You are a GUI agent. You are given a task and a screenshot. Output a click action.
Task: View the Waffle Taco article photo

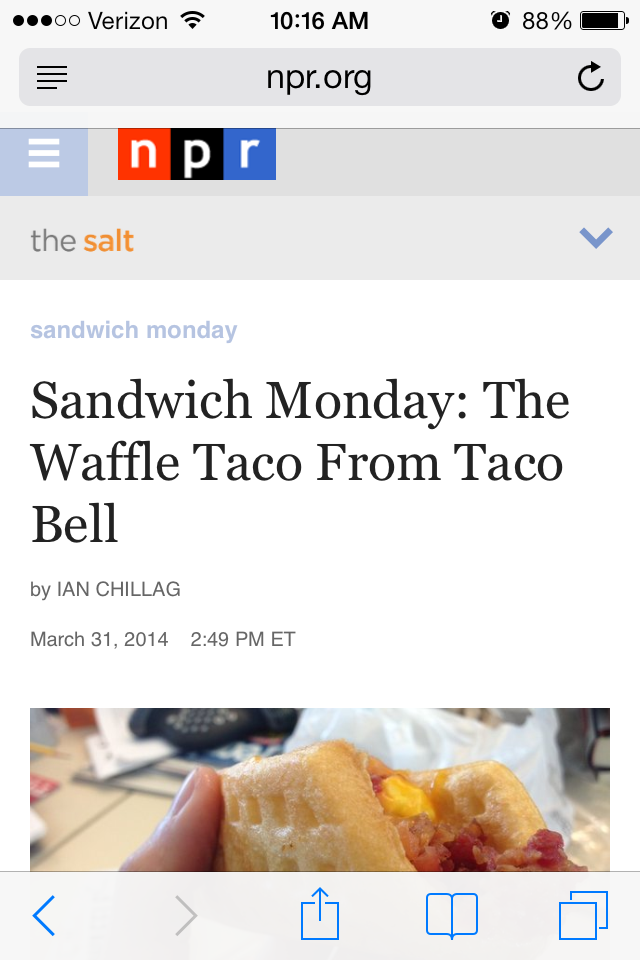click(x=320, y=790)
